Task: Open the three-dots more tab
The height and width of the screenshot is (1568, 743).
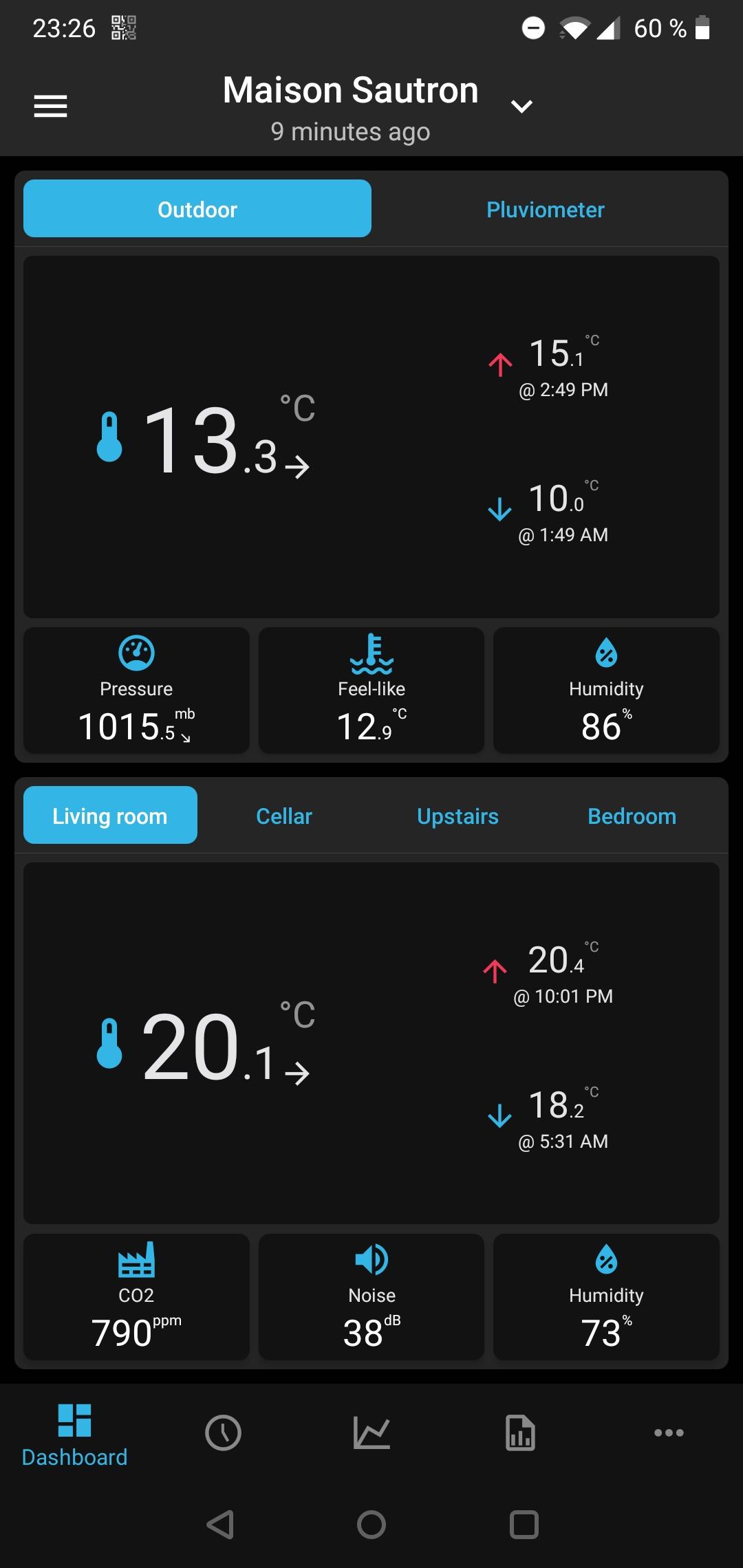Action: pyautogui.click(x=669, y=1433)
